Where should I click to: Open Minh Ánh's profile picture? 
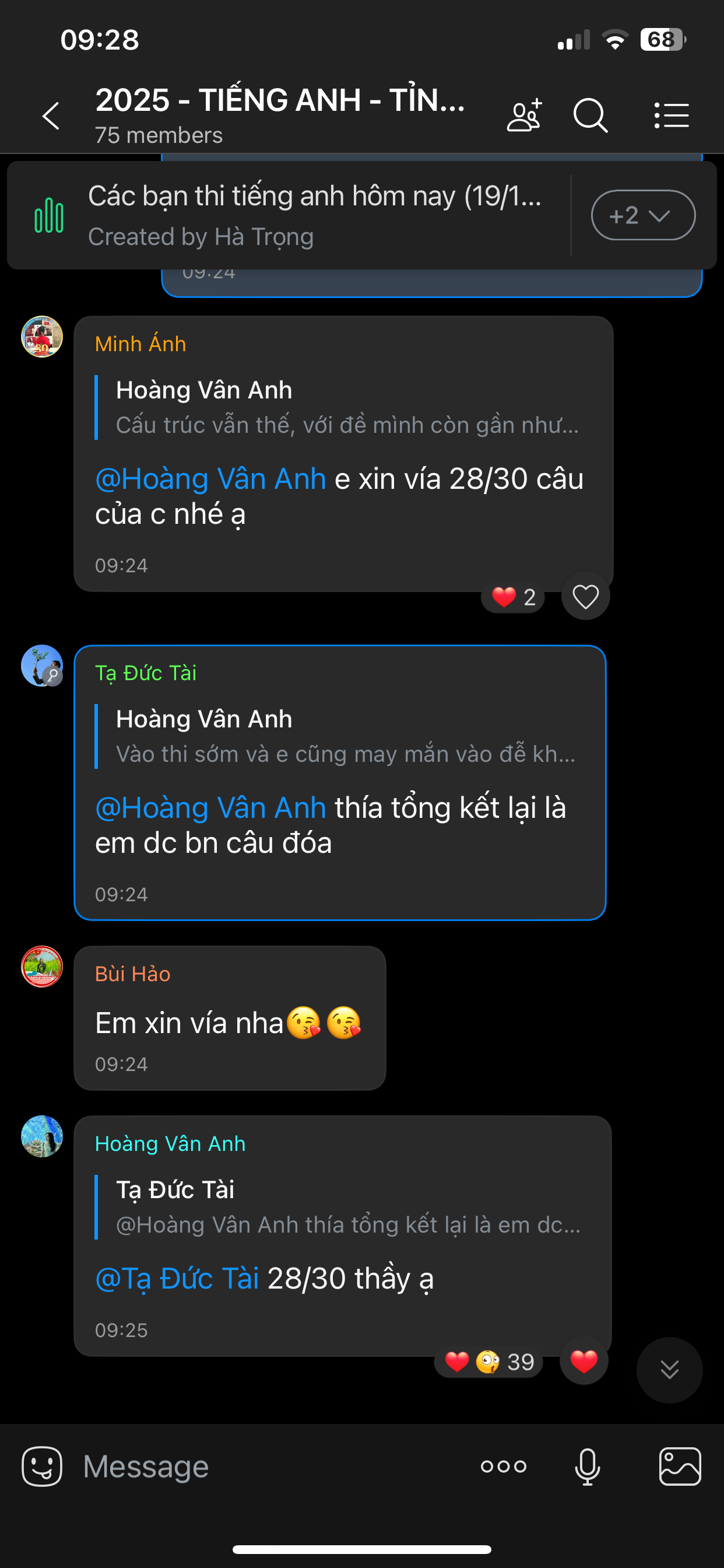42,337
